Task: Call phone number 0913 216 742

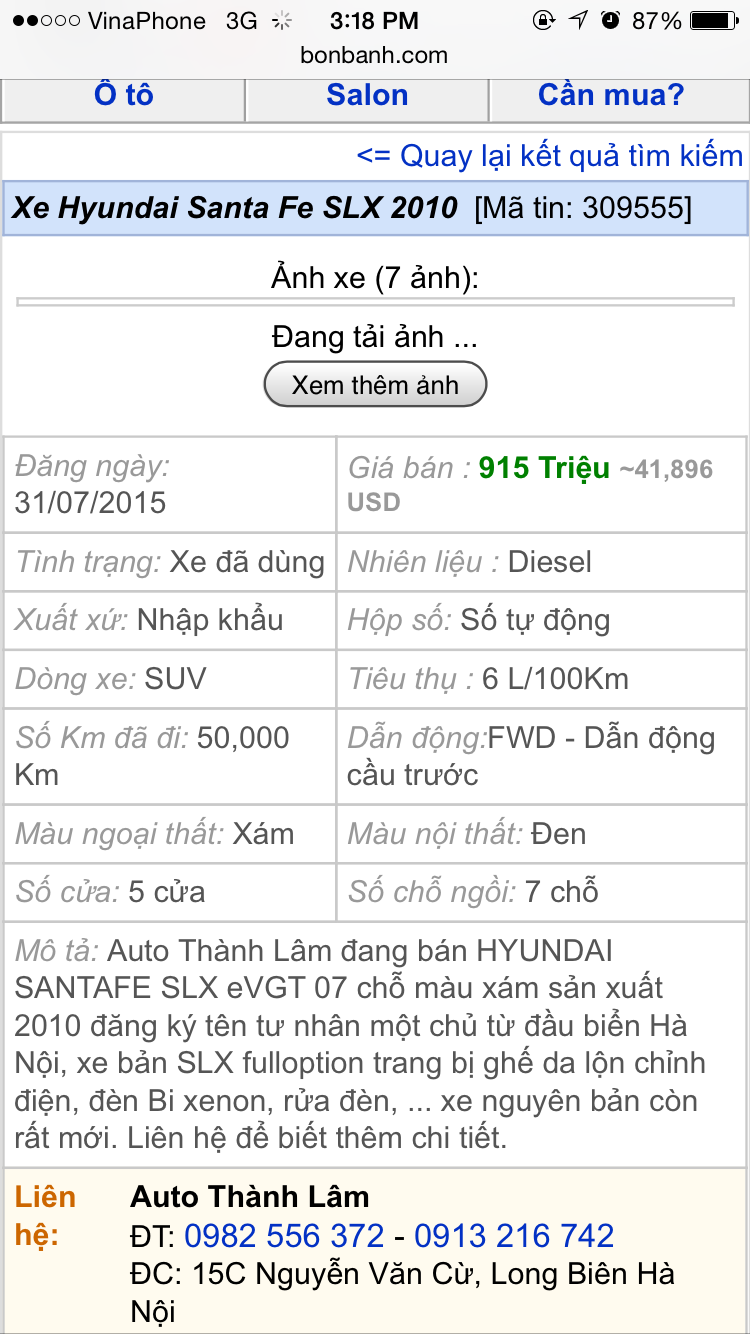Action: (x=514, y=1236)
